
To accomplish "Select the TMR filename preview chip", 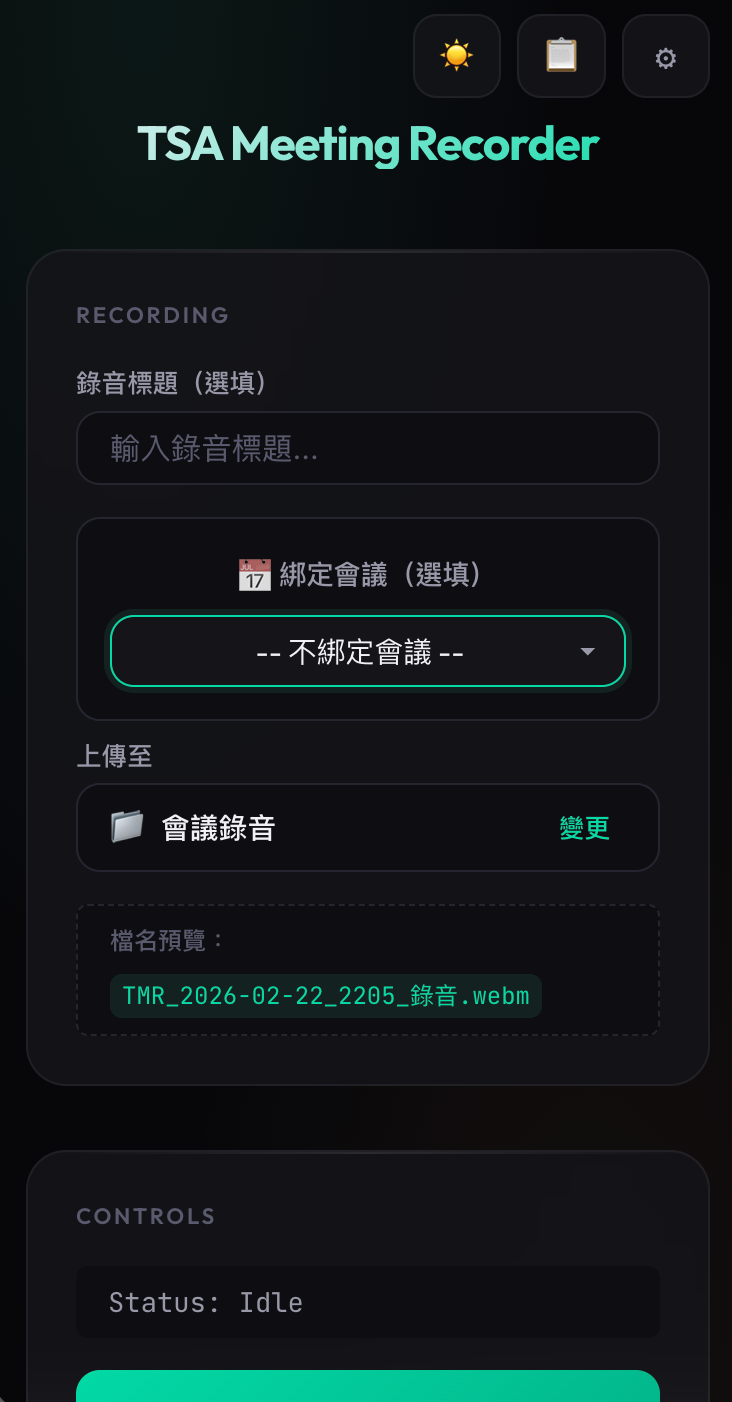I will [x=326, y=995].
